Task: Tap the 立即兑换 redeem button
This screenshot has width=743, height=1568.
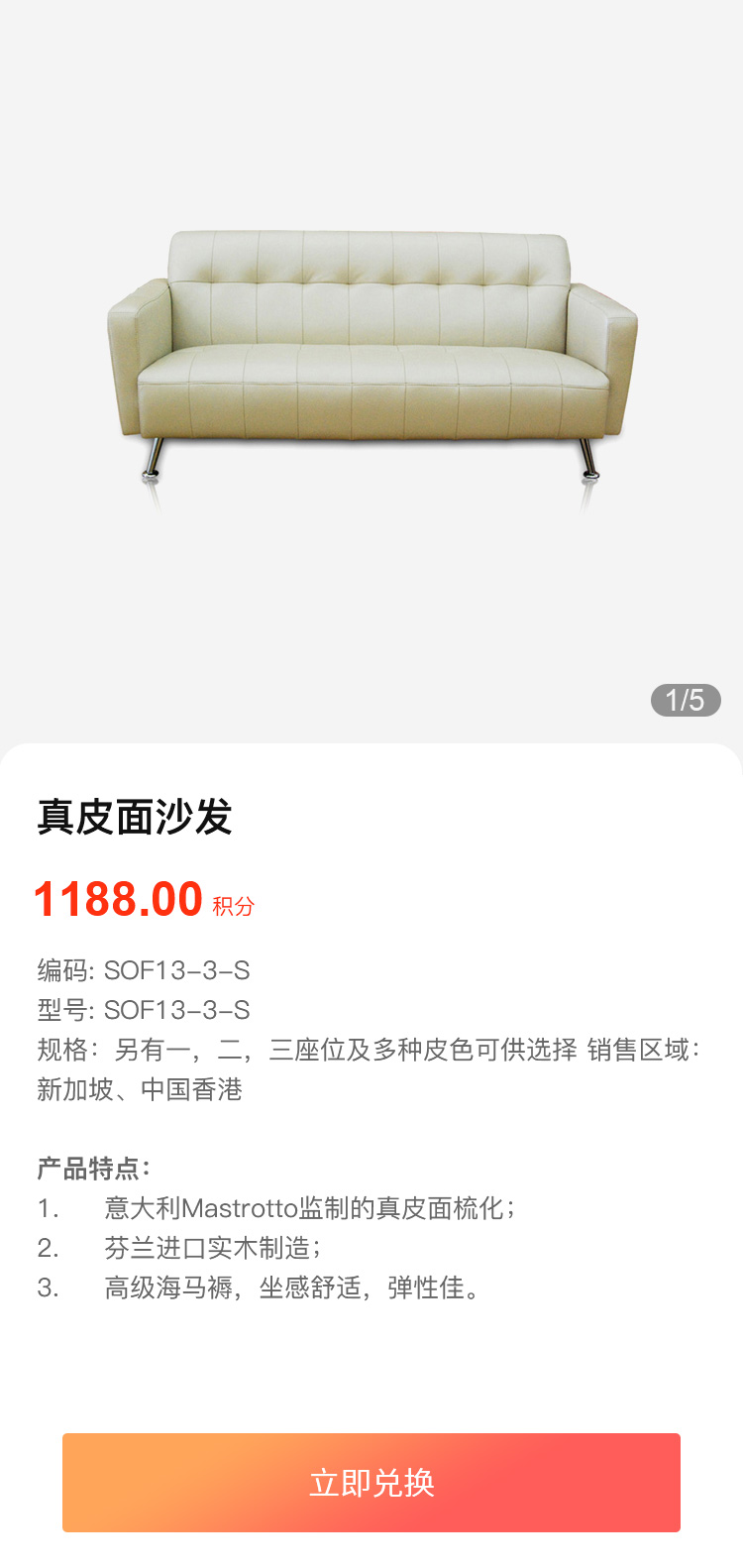Action: point(371,1482)
